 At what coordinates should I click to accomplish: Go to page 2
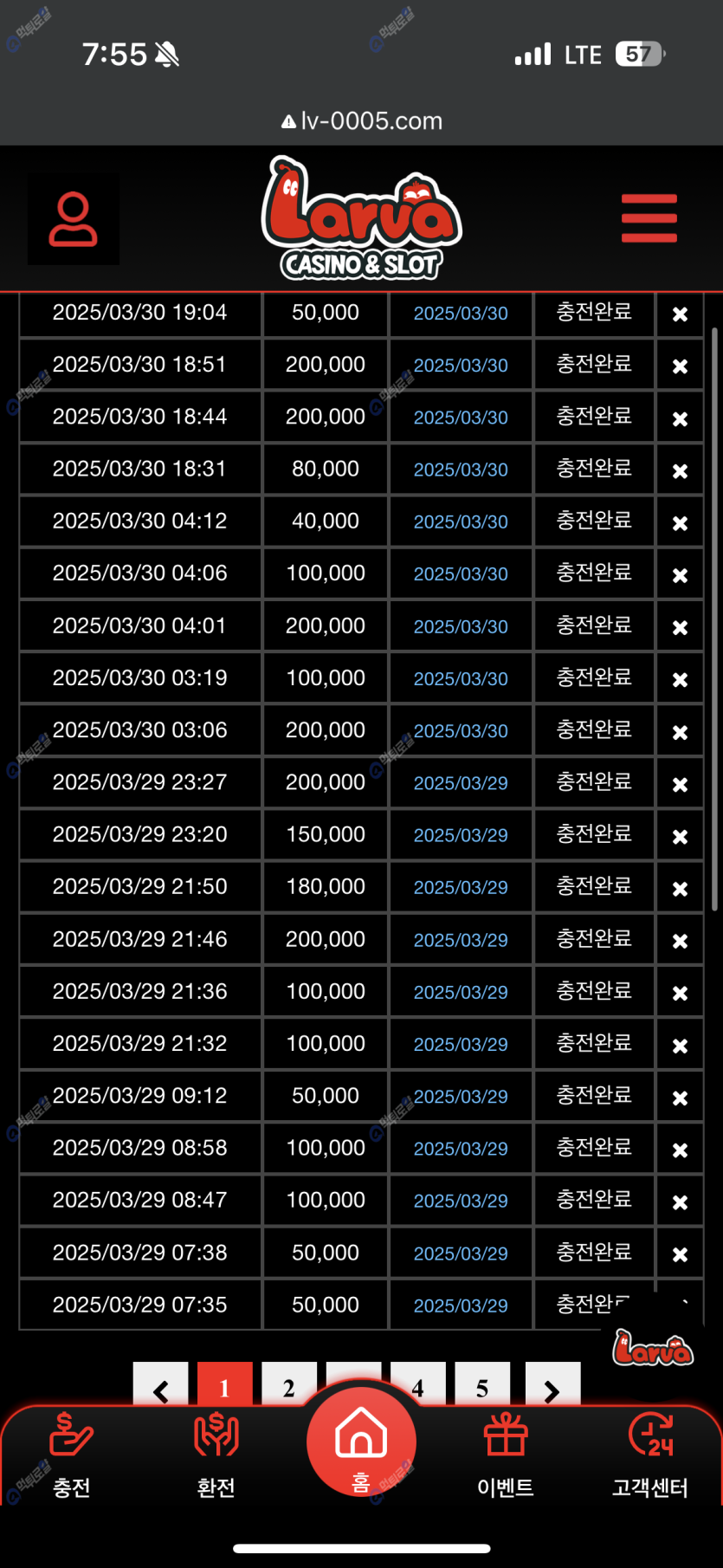289,1384
